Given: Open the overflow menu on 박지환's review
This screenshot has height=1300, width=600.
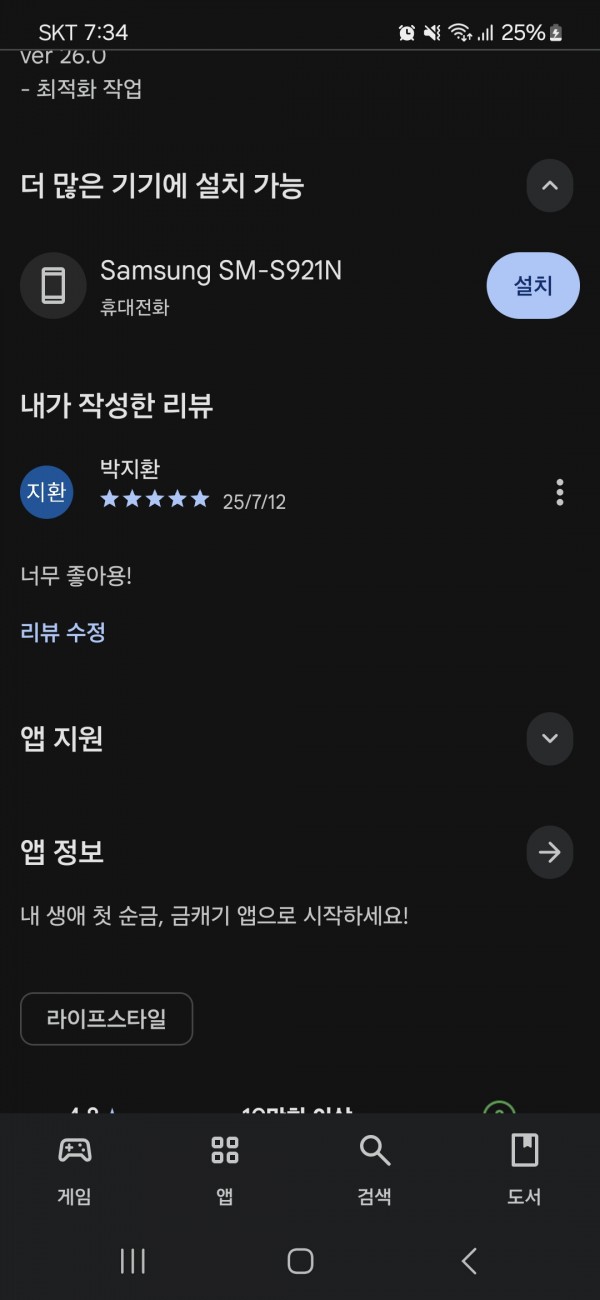Looking at the screenshot, I should pos(559,492).
